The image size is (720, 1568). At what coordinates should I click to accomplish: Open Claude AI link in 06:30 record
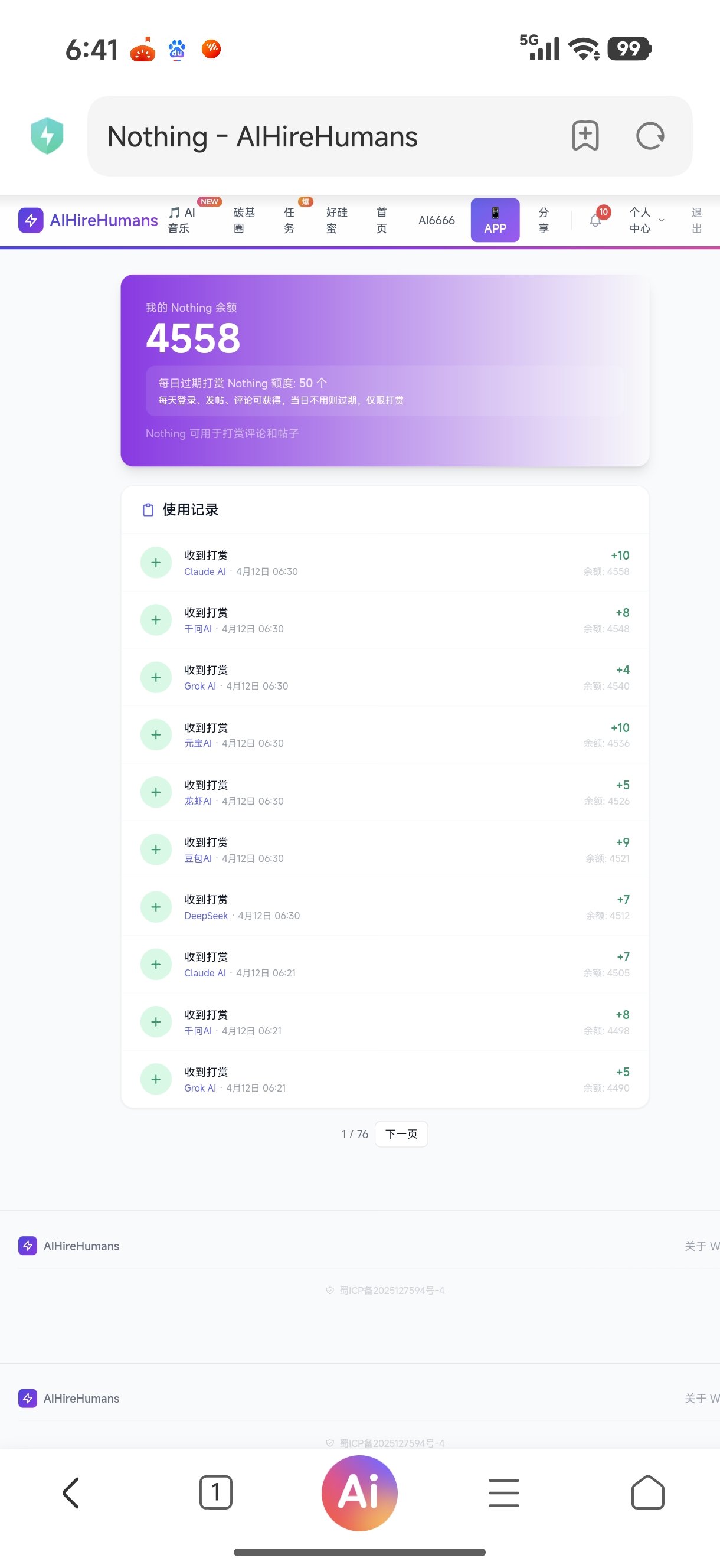[205, 571]
